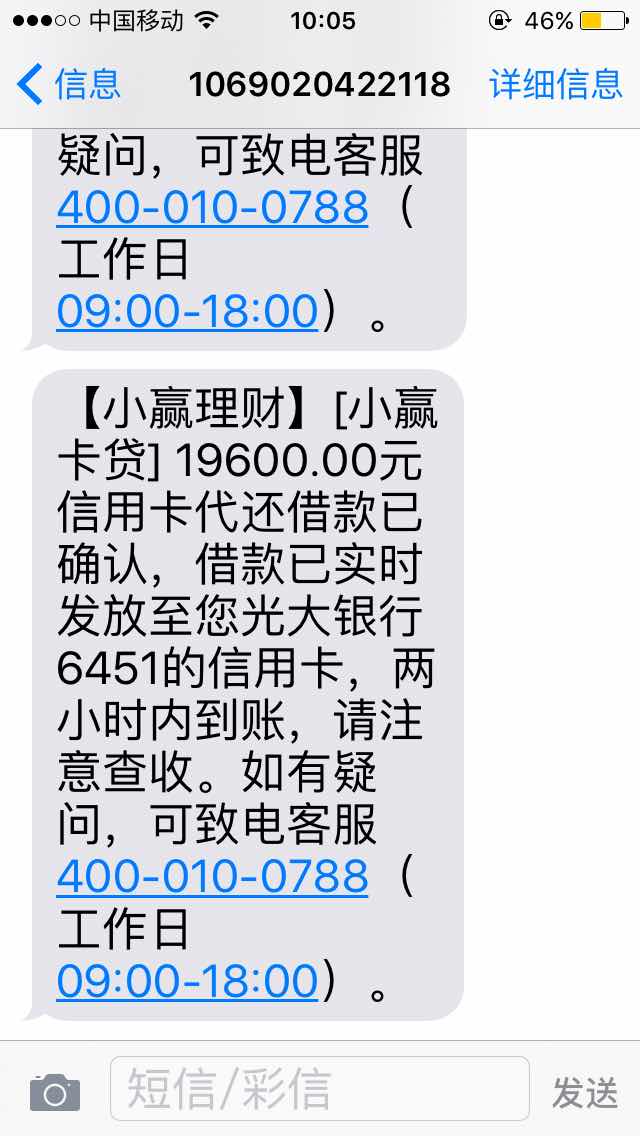
Task: Focus the 短信/彩信 message field
Action: [x=320, y=1089]
